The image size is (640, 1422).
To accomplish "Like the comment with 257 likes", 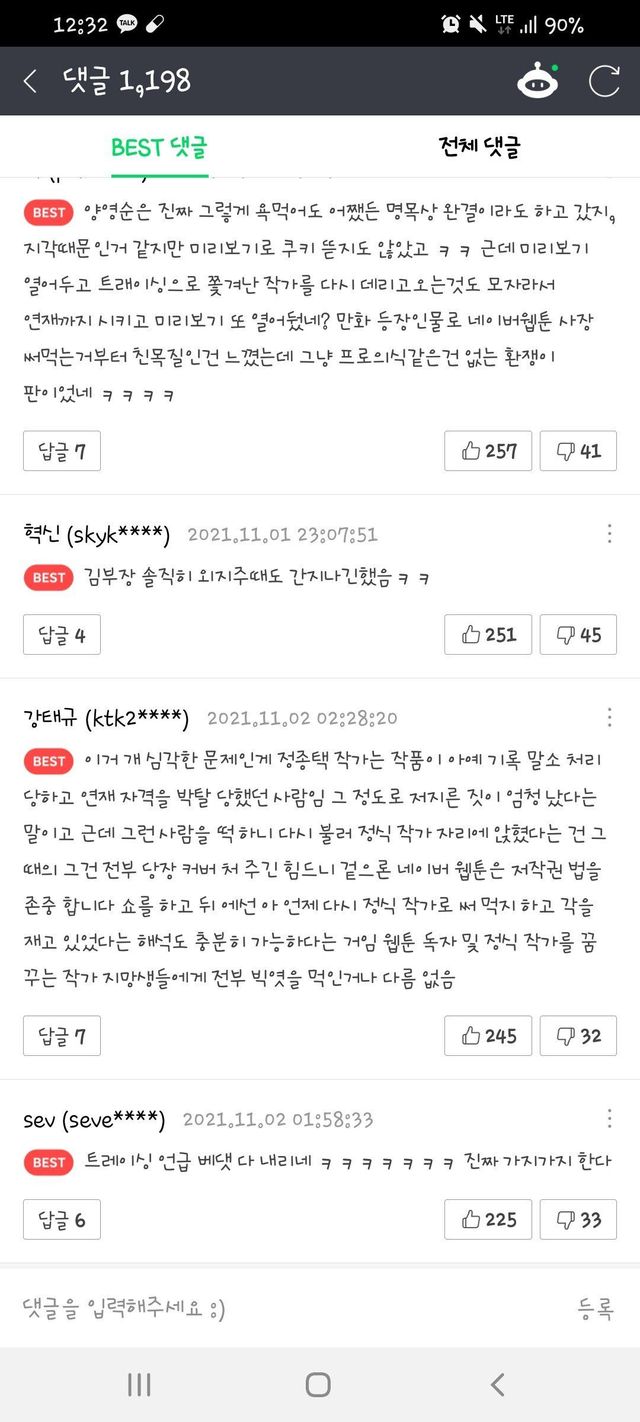I will tap(488, 451).
